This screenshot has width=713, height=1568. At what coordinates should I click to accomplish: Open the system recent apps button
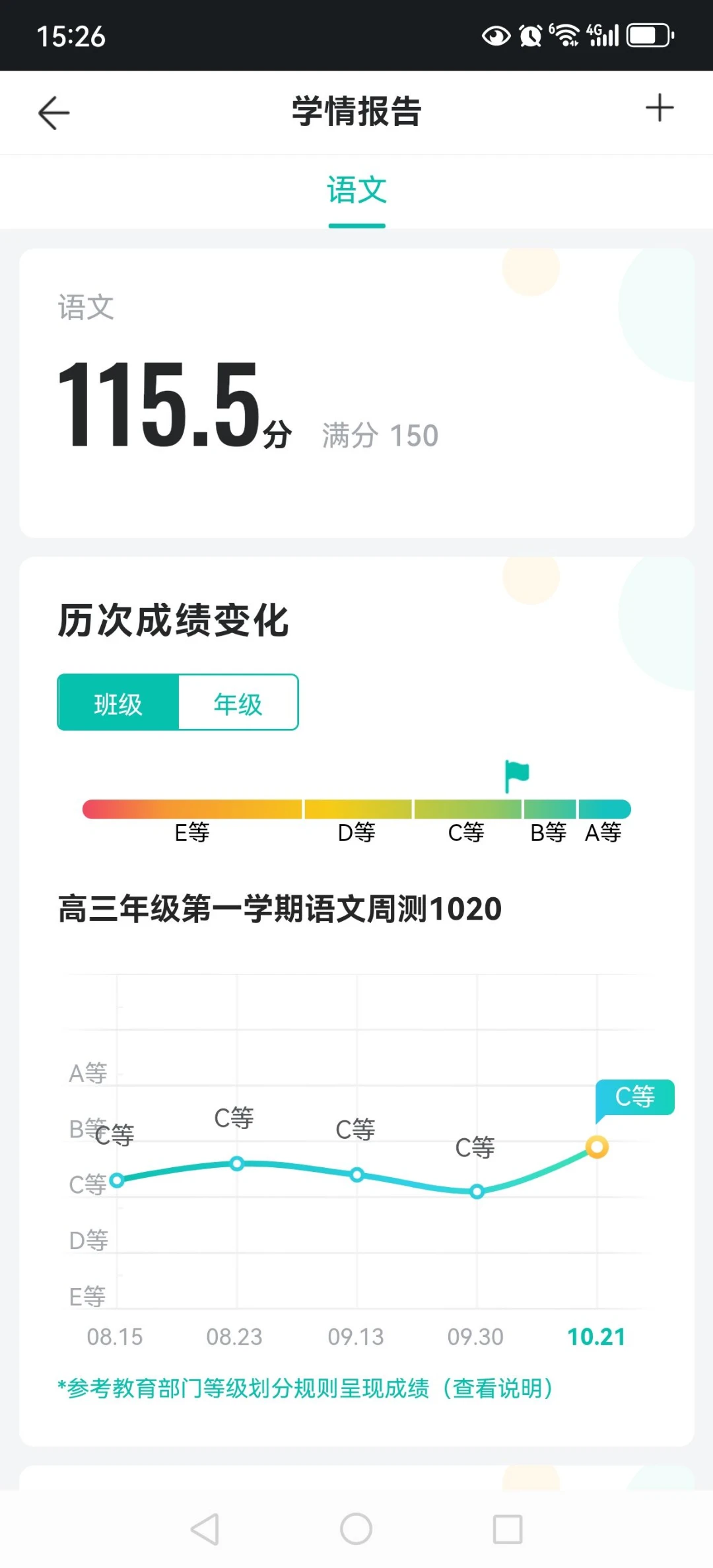pos(508,1529)
